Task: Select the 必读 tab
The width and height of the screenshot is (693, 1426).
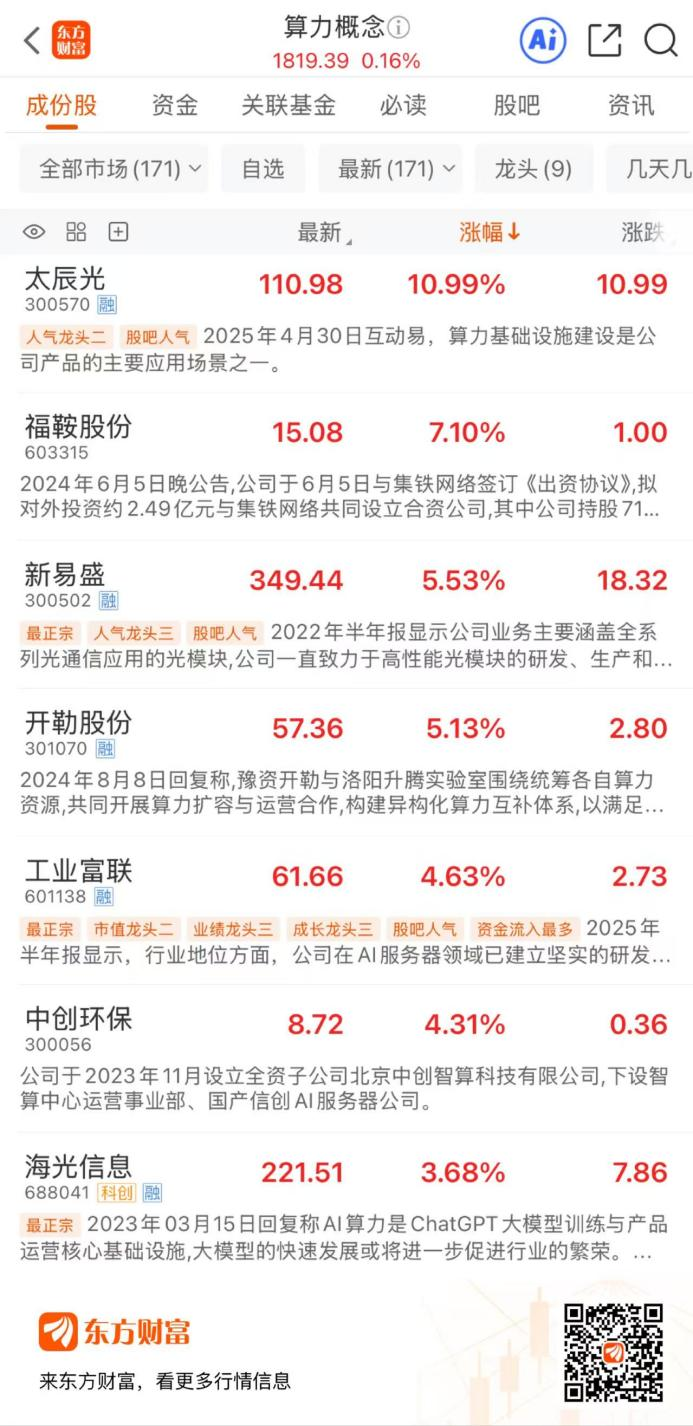Action: pyautogui.click(x=403, y=105)
